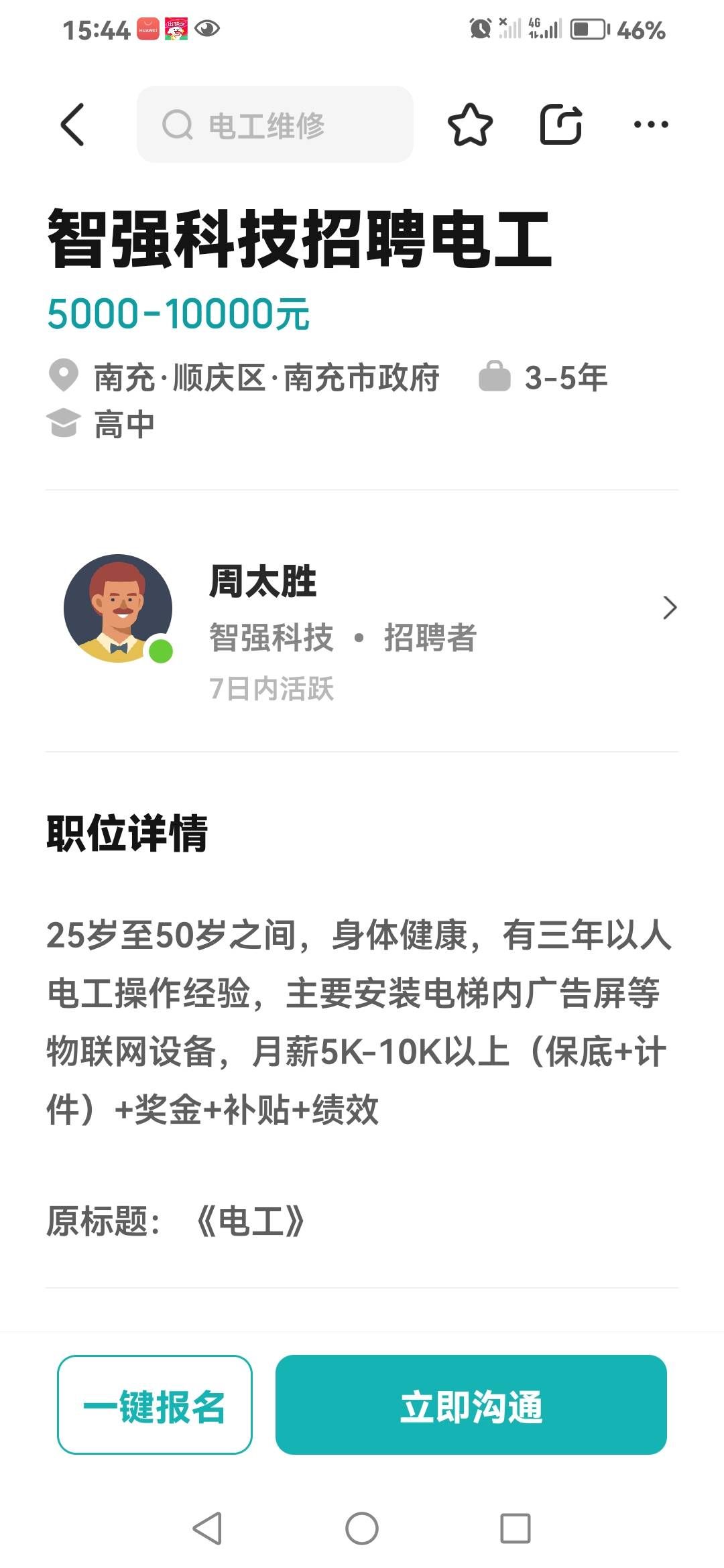Open the system recent apps view
724x1568 pixels.
(515, 1528)
